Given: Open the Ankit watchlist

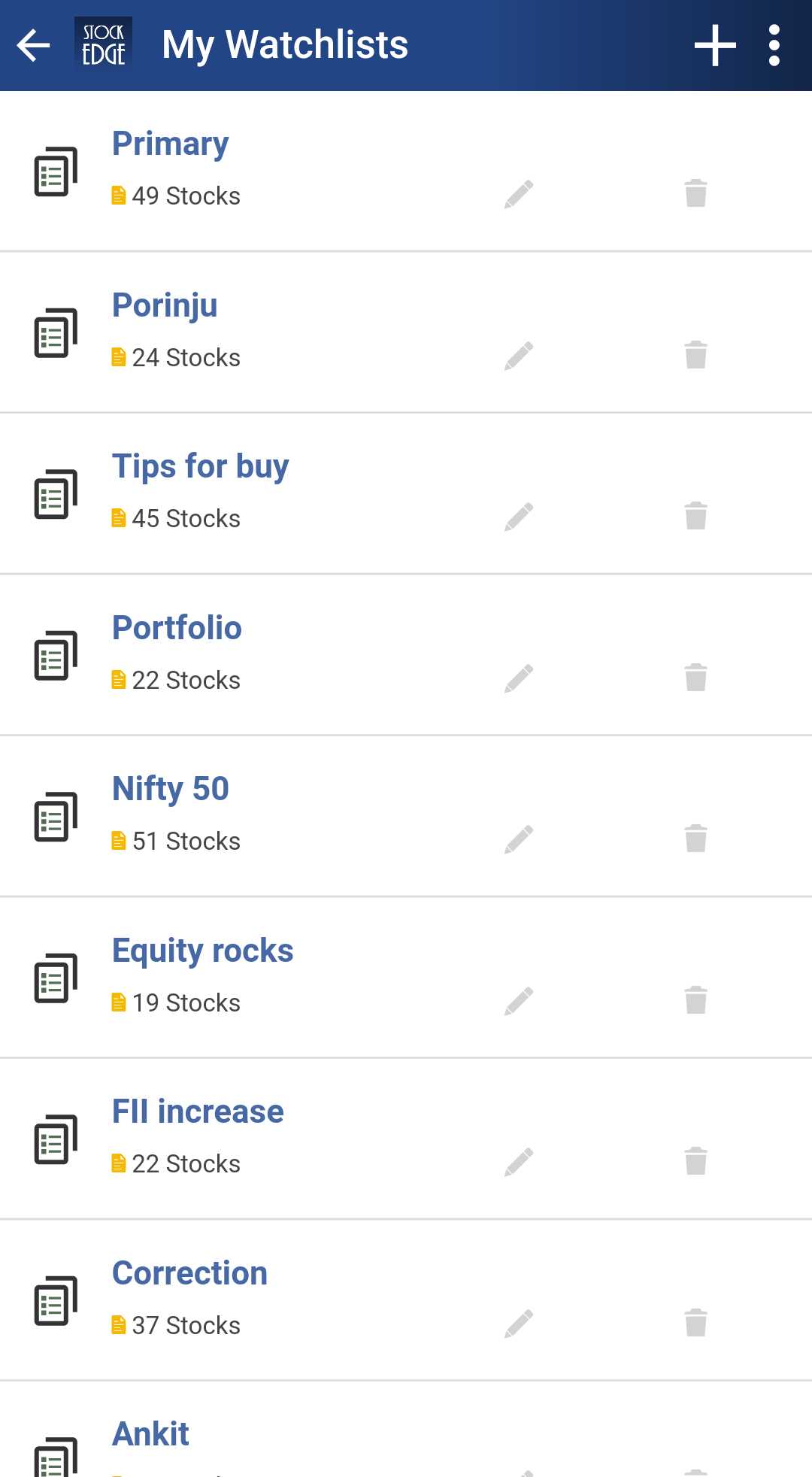Looking at the screenshot, I should click(406, 1430).
